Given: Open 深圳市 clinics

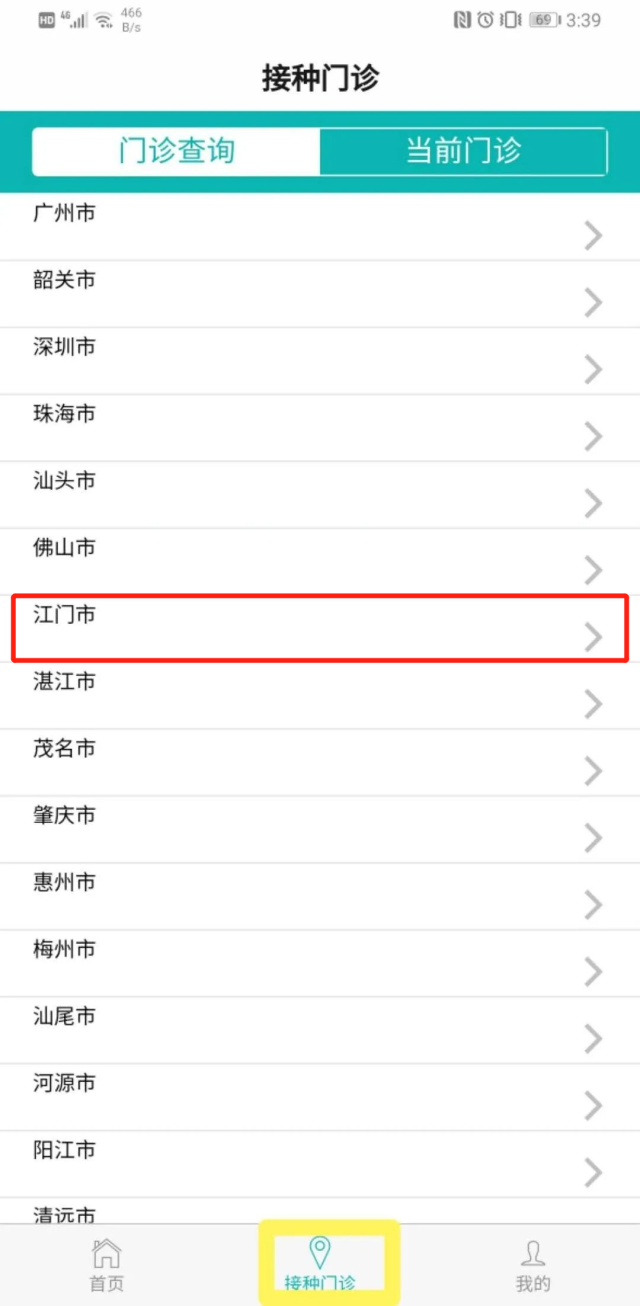Looking at the screenshot, I should tap(320, 361).
